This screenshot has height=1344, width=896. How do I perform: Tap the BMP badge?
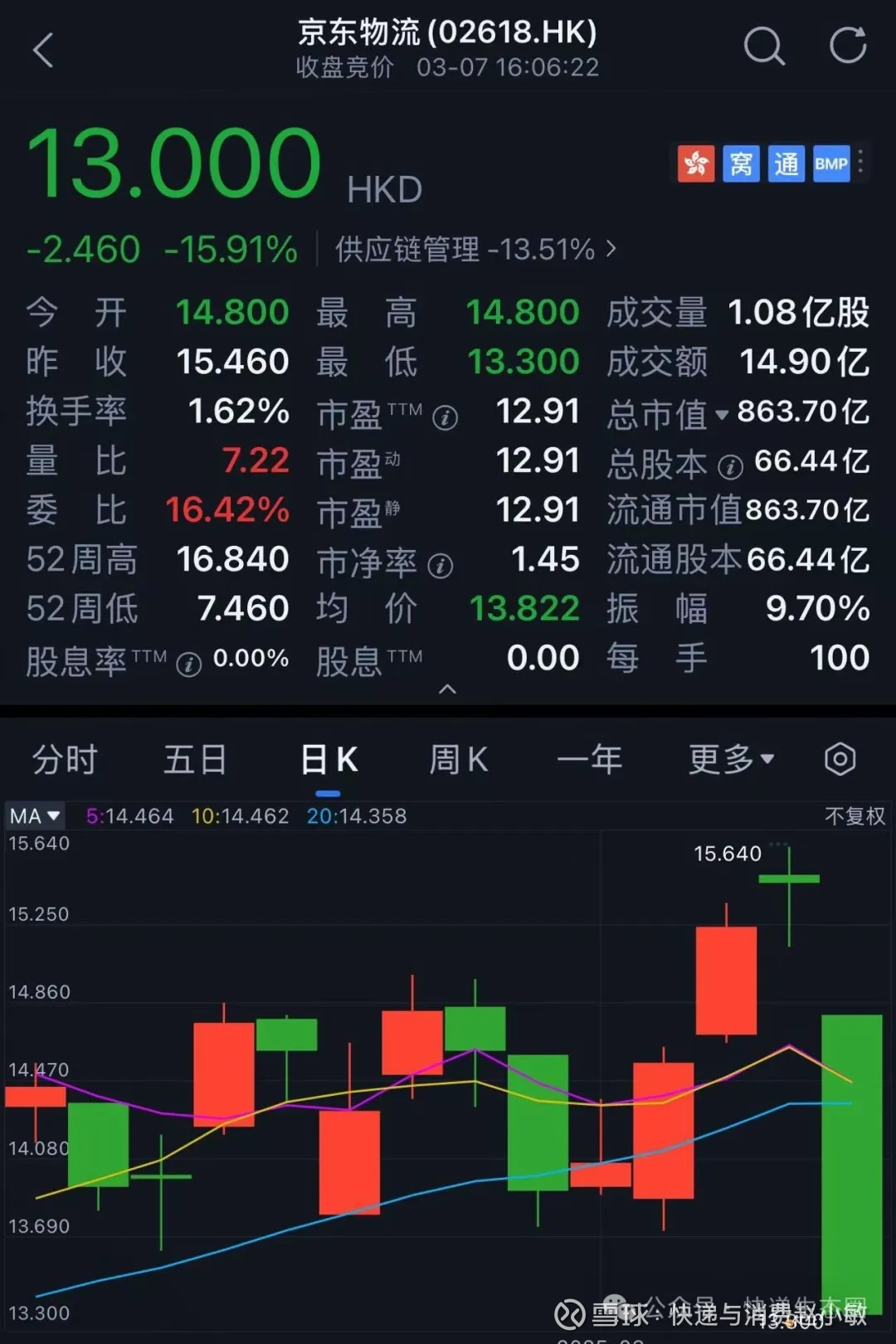pos(831,163)
